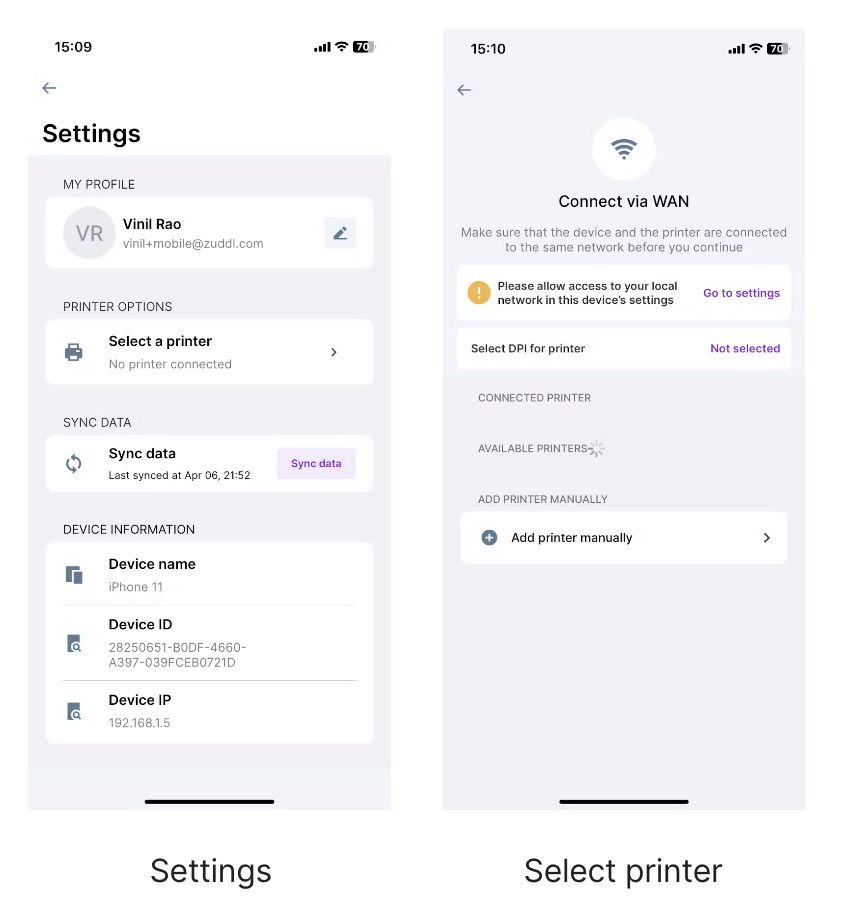The height and width of the screenshot is (912, 852).
Task: Go back from Connect via WAN screen
Action: 464,90
